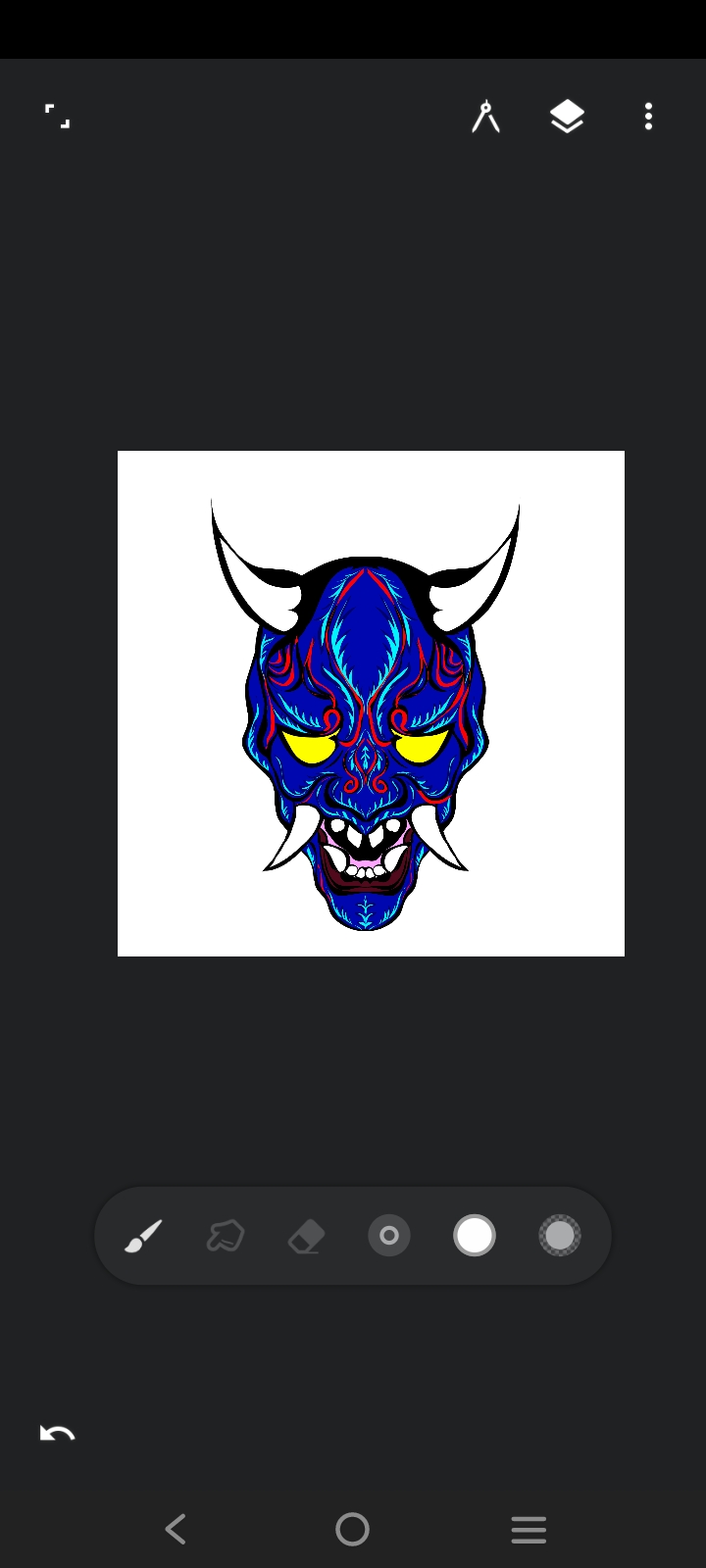Toggle fullscreen canvas mode
The image size is (706, 1568).
pos(58,117)
